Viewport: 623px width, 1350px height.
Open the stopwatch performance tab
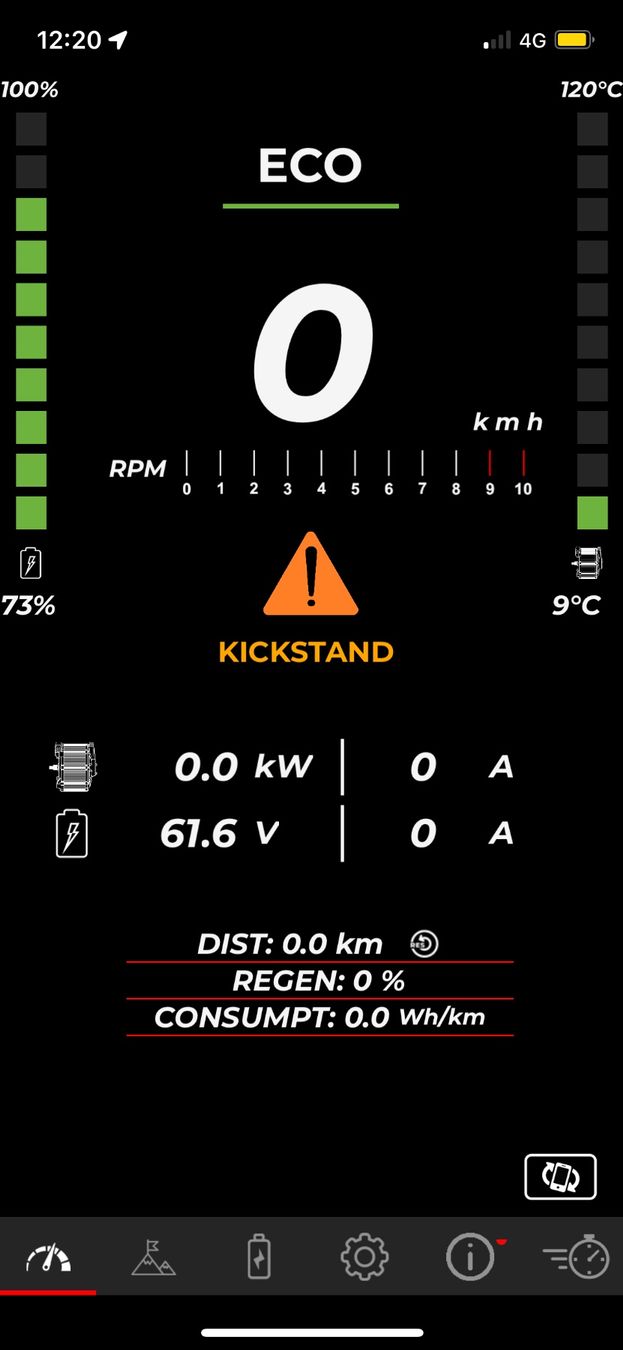(576, 1256)
